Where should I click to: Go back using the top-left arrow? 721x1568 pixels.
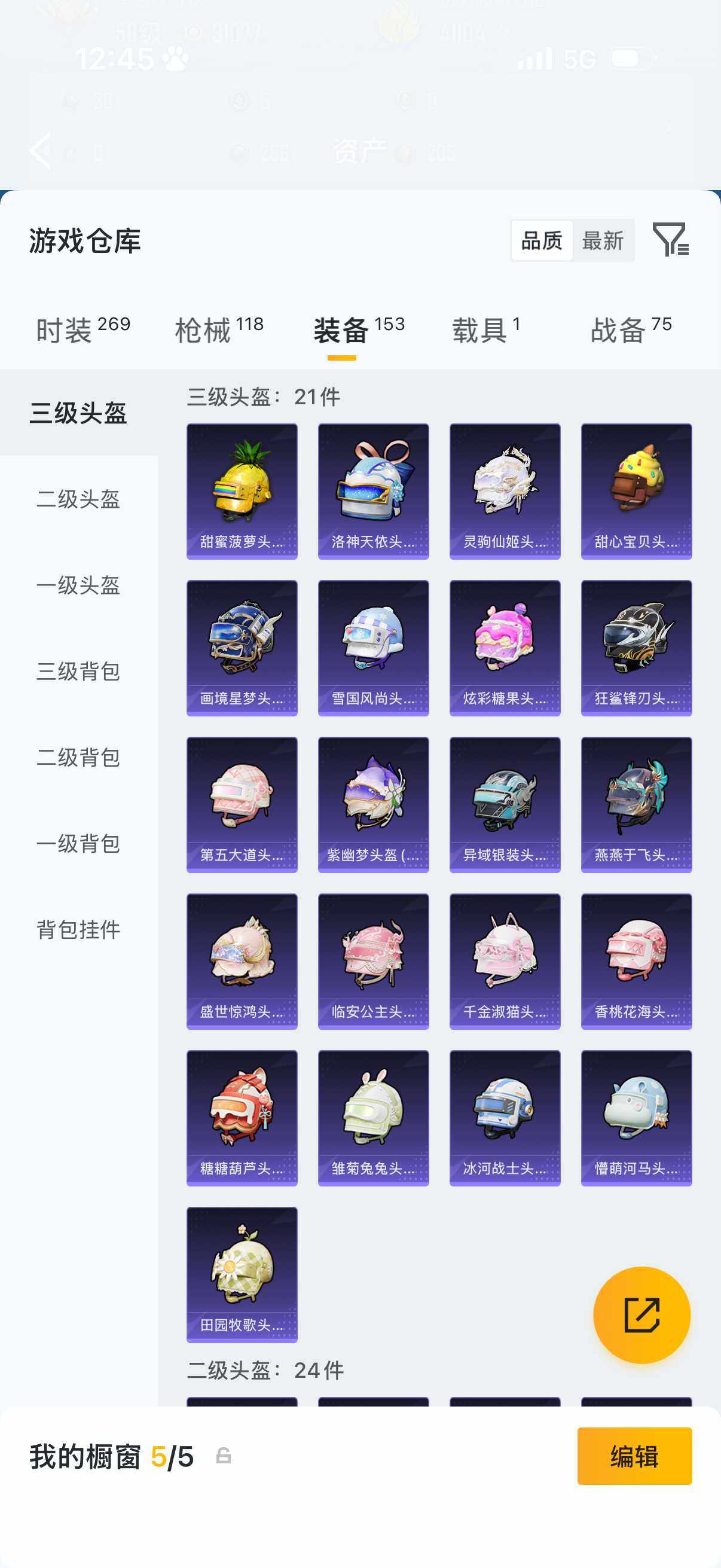[x=41, y=150]
